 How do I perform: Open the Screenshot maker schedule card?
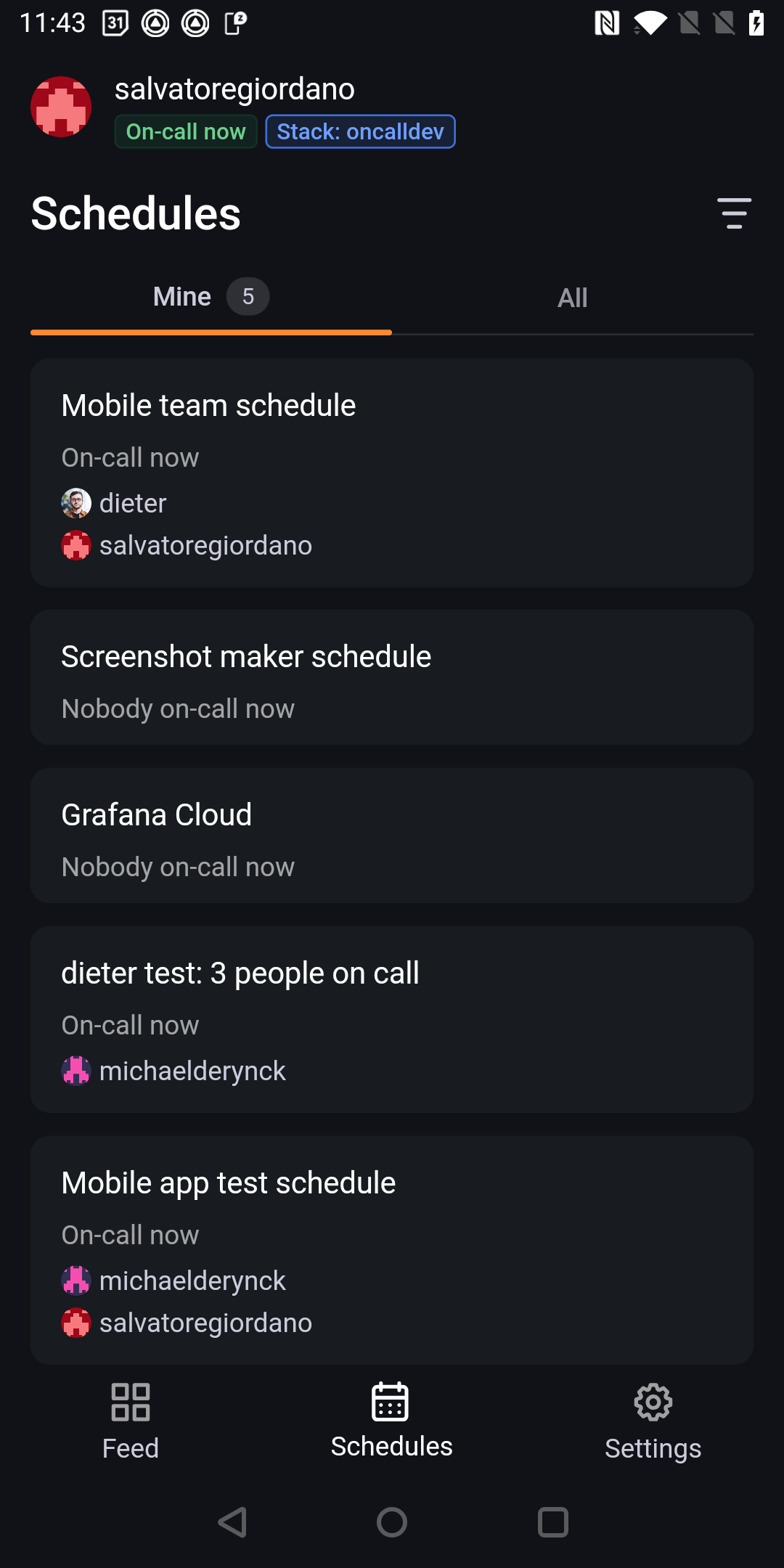(x=392, y=677)
